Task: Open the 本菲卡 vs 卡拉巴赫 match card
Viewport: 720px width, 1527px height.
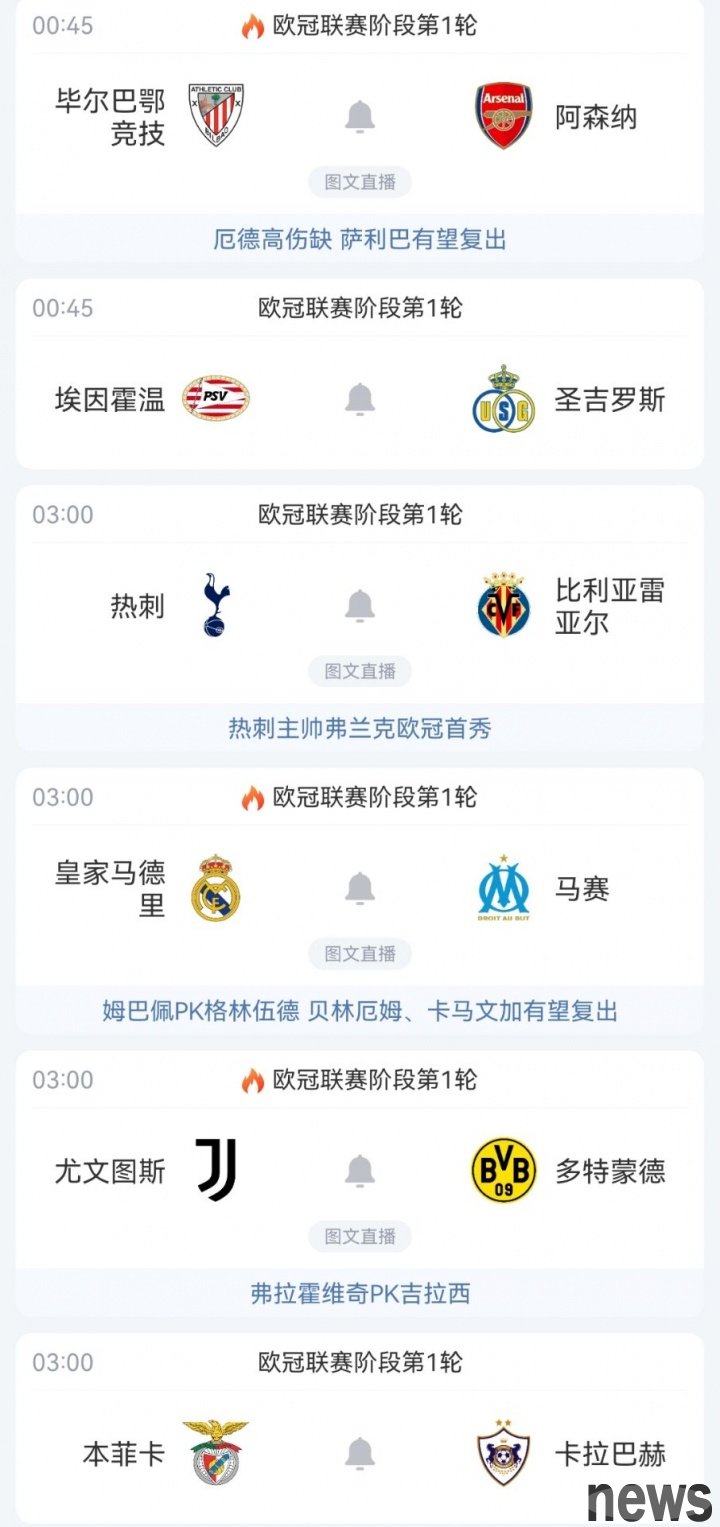Action: [x=360, y=1428]
